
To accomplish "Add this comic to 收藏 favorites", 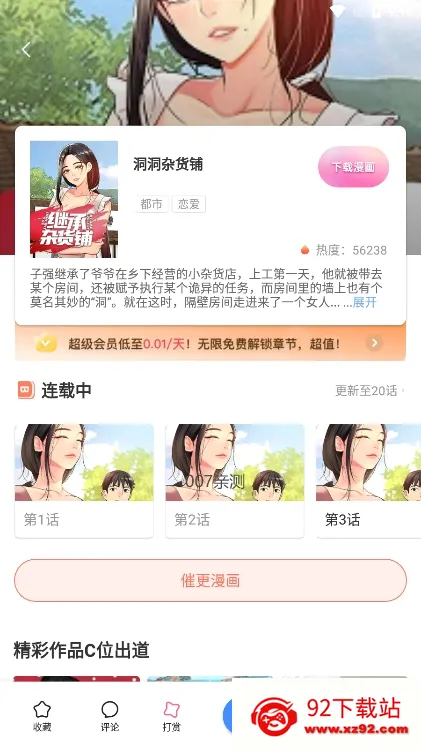I will pyautogui.click(x=42, y=716).
